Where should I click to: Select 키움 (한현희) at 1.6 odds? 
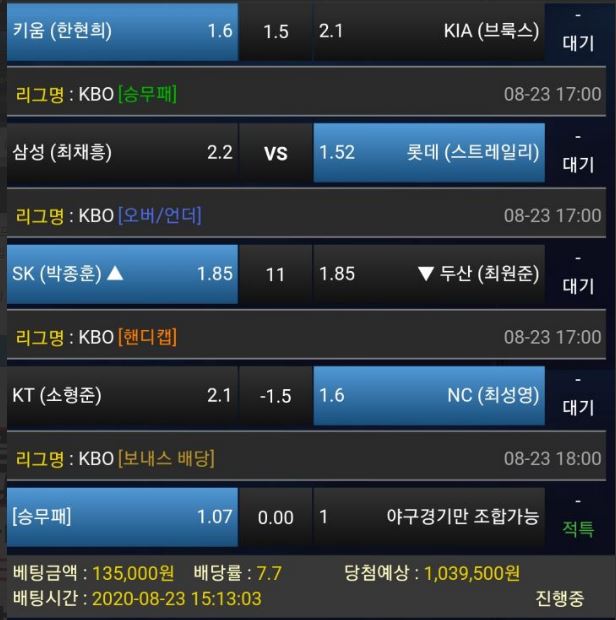coord(122,31)
